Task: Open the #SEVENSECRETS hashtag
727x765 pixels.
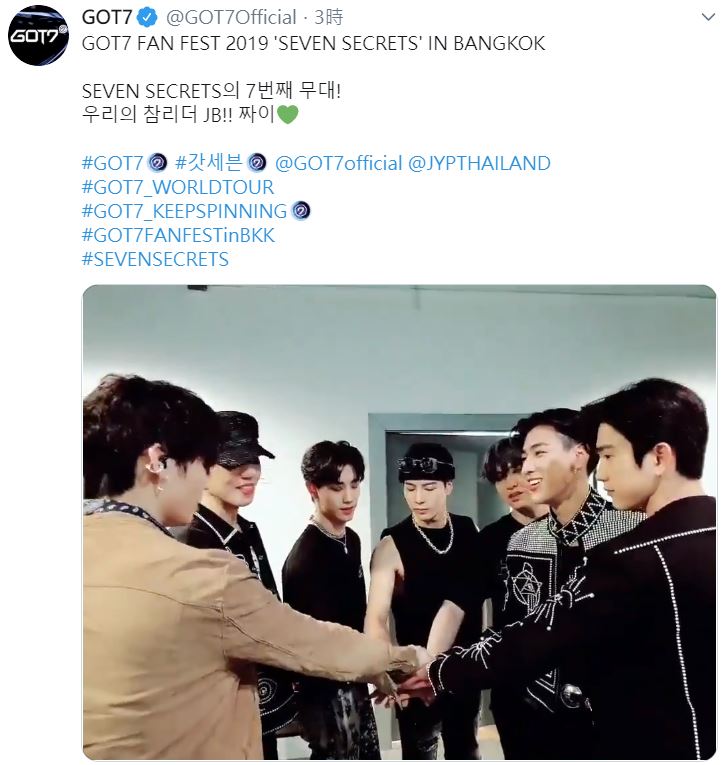Action: click(x=155, y=259)
